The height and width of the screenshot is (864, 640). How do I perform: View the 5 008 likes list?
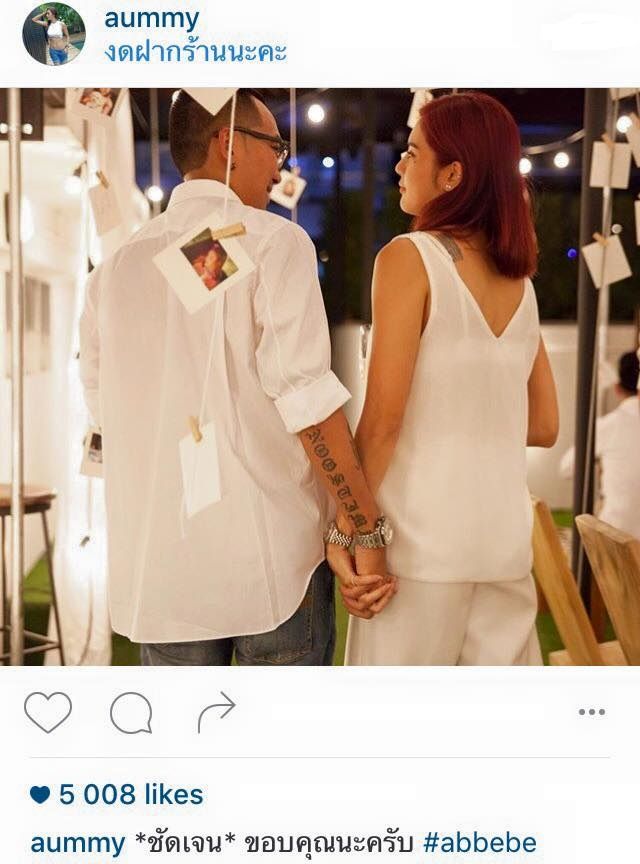pyautogui.click(x=117, y=795)
